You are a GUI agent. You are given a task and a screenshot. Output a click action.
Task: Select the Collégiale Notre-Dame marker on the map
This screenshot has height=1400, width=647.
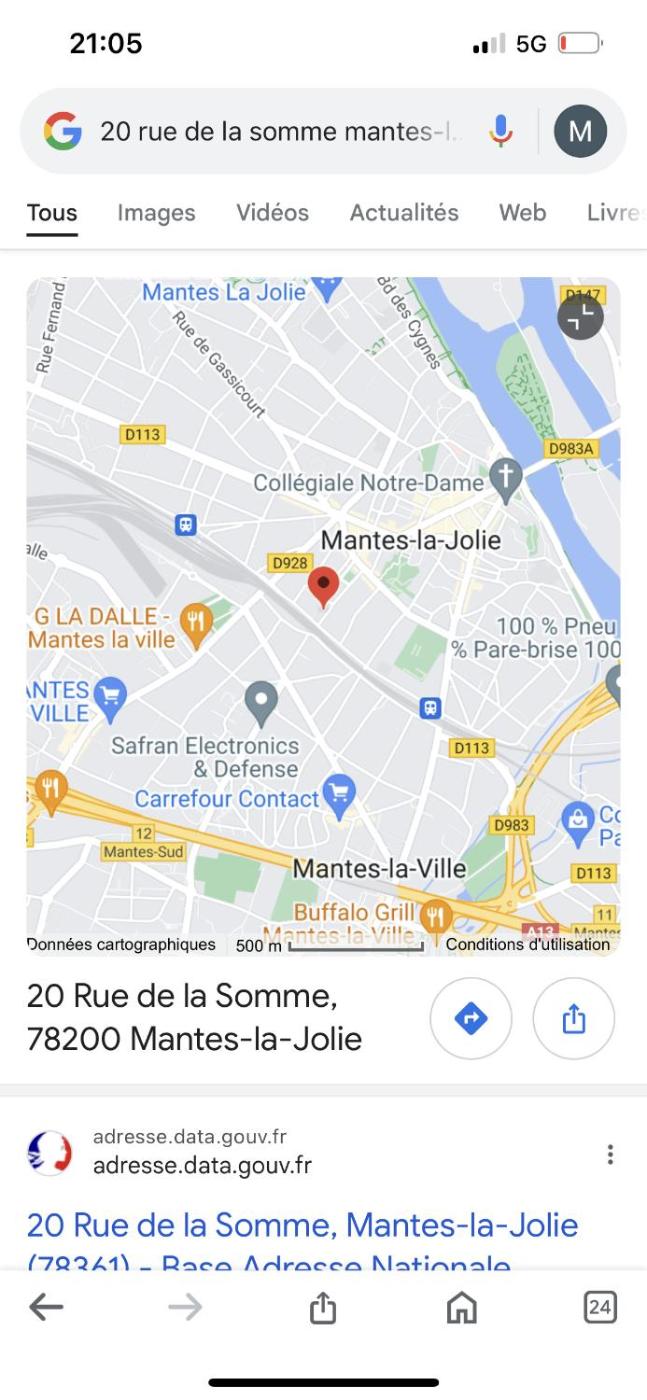506,479
